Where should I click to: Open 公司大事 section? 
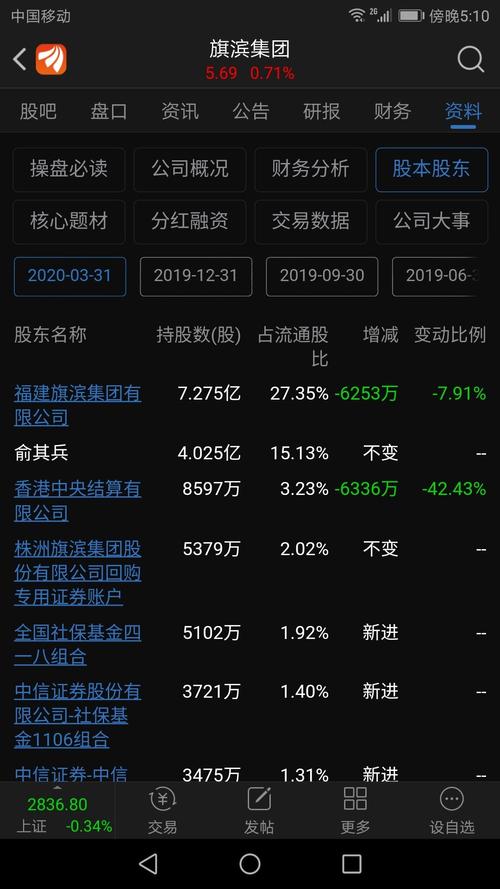[431, 221]
